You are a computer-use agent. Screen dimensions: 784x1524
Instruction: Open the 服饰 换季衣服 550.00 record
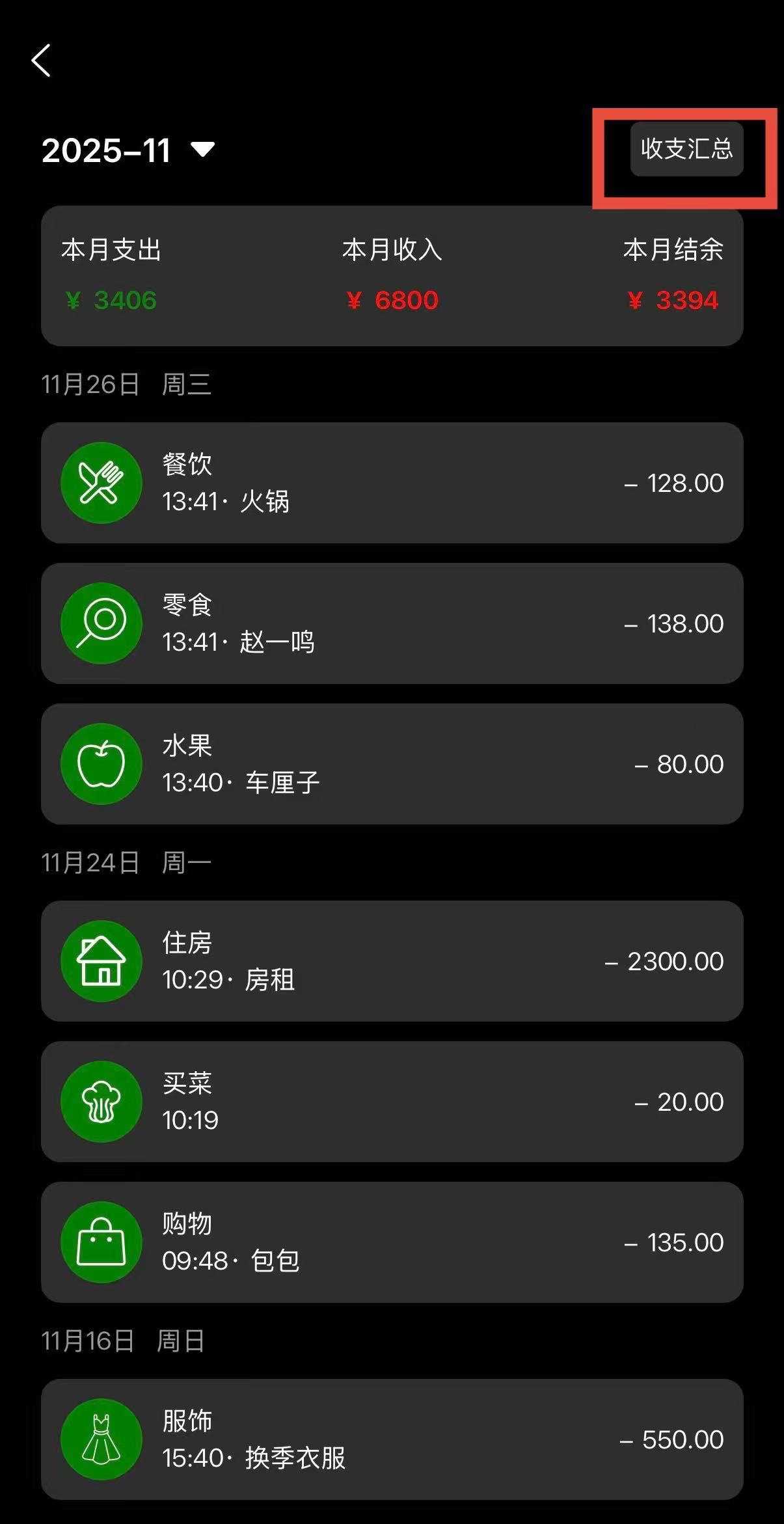tap(392, 1439)
